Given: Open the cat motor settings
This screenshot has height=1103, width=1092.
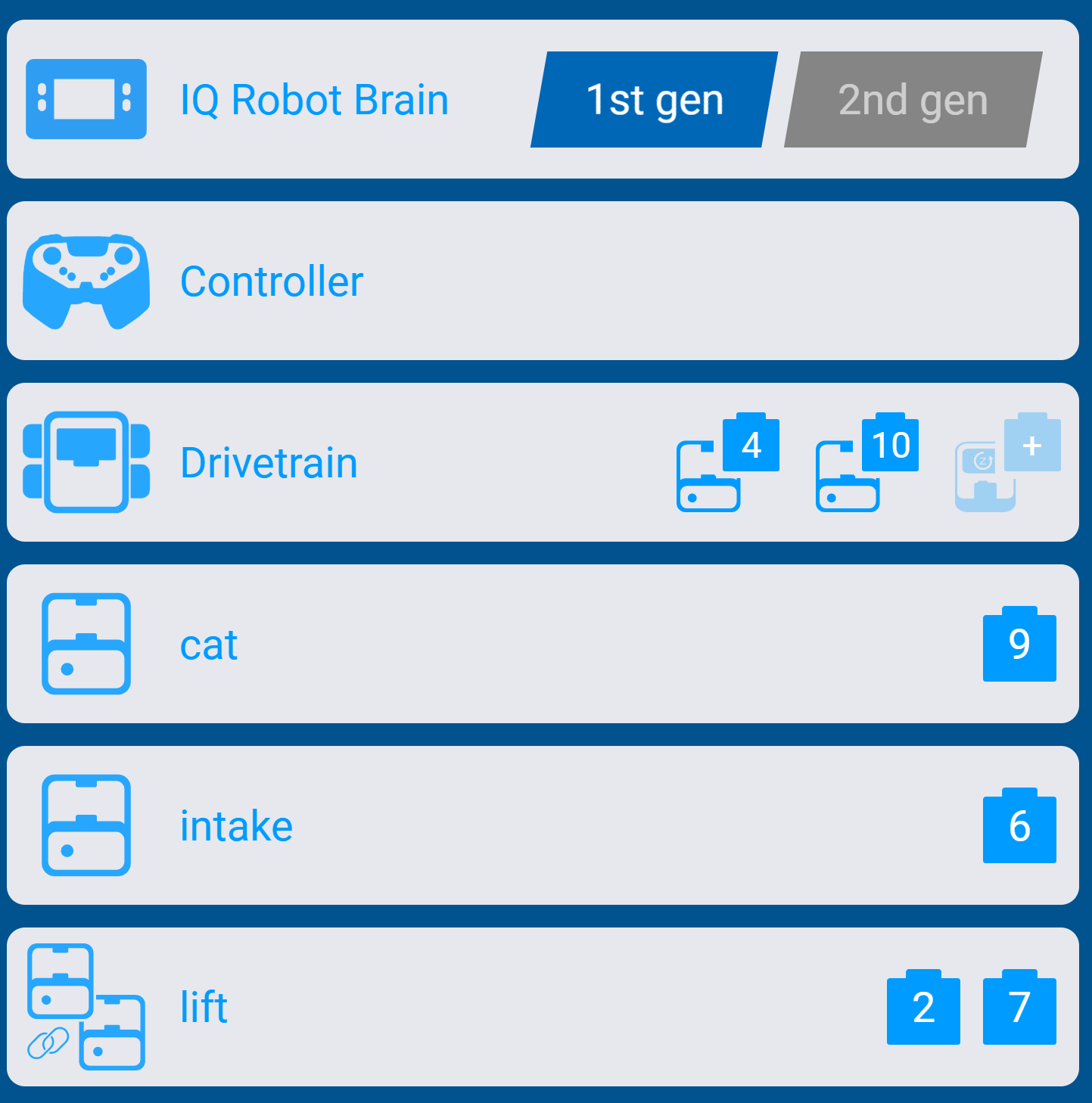Looking at the screenshot, I should tap(209, 645).
